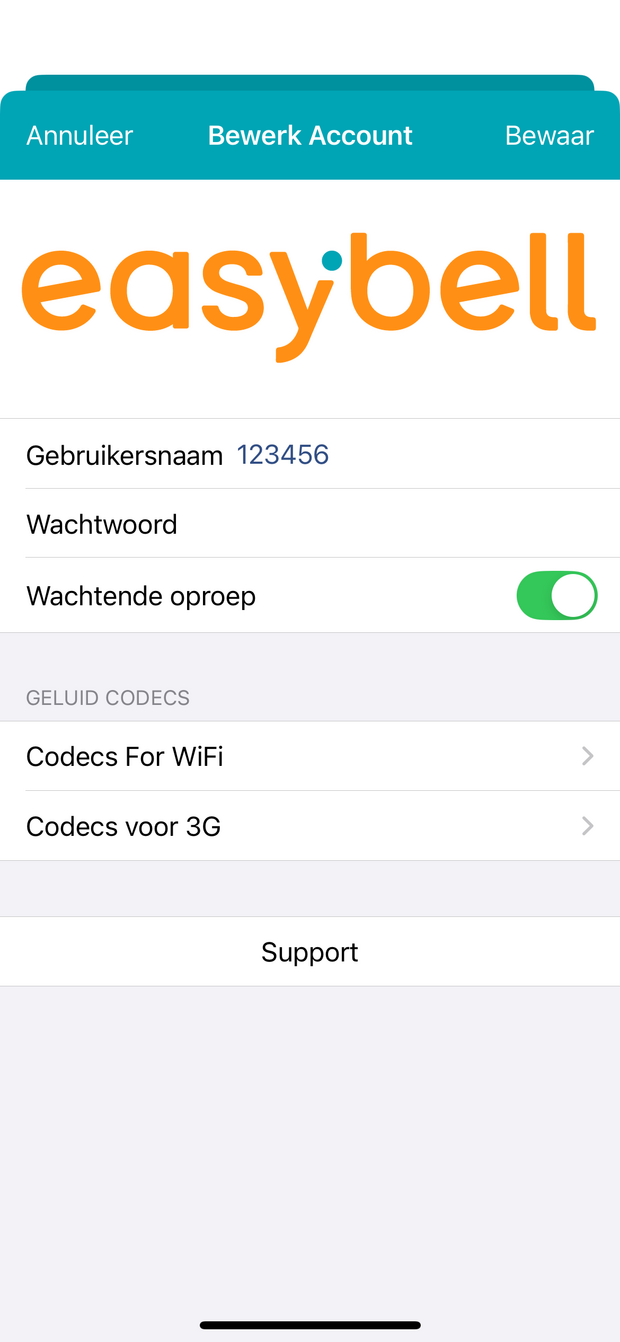Open Codecs For WiFi settings
The width and height of the screenshot is (620, 1342).
click(310, 756)
